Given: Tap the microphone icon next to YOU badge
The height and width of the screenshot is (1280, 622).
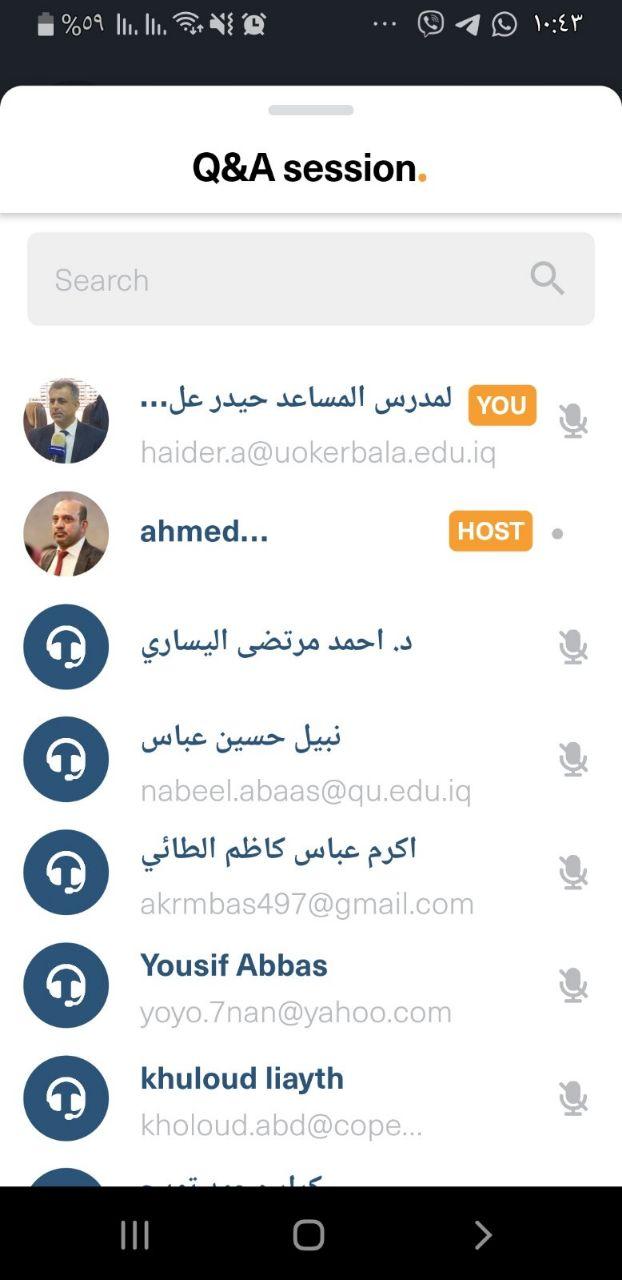Looking at the screenshot, I should pyautogui.click(x=573, y=421).
